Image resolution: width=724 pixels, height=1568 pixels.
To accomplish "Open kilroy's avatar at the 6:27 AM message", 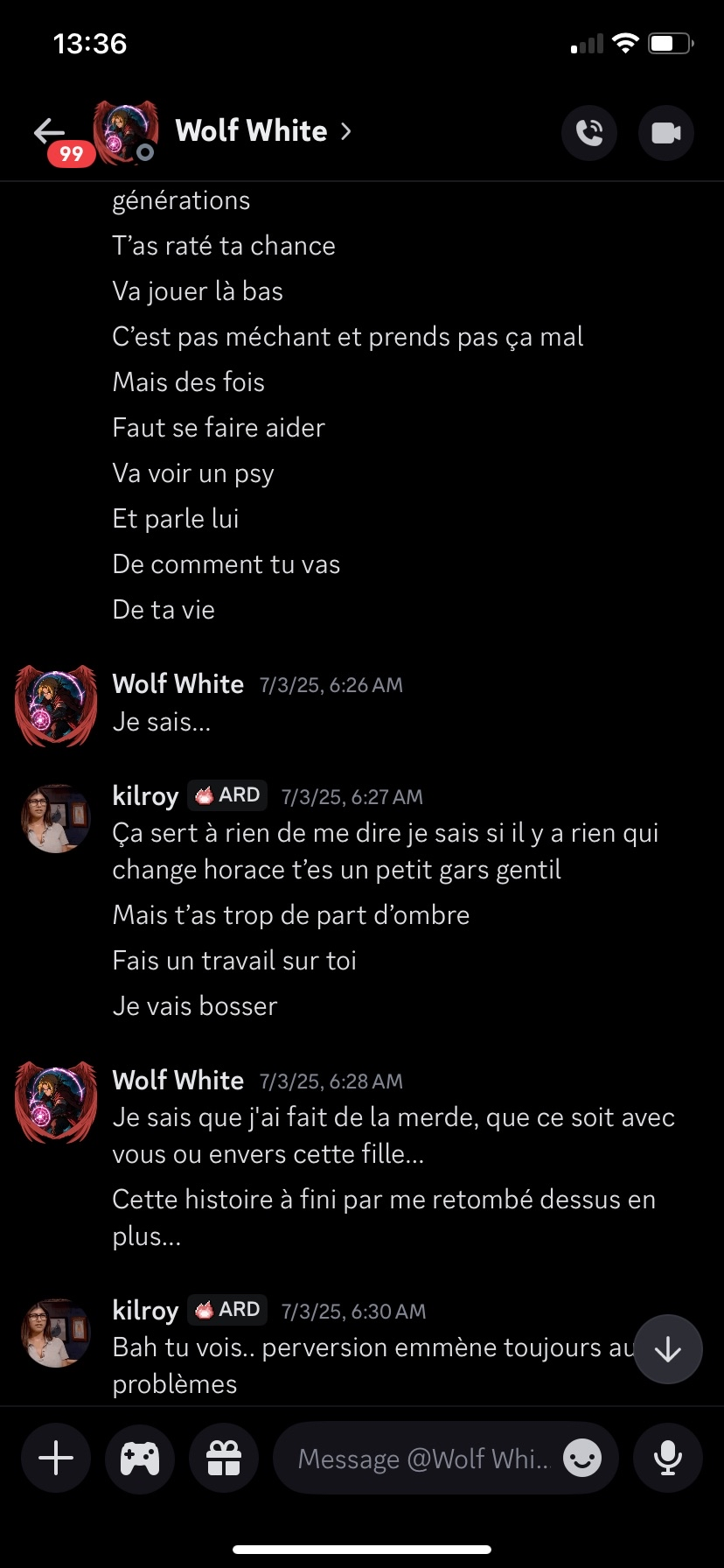I will (56, 818).
